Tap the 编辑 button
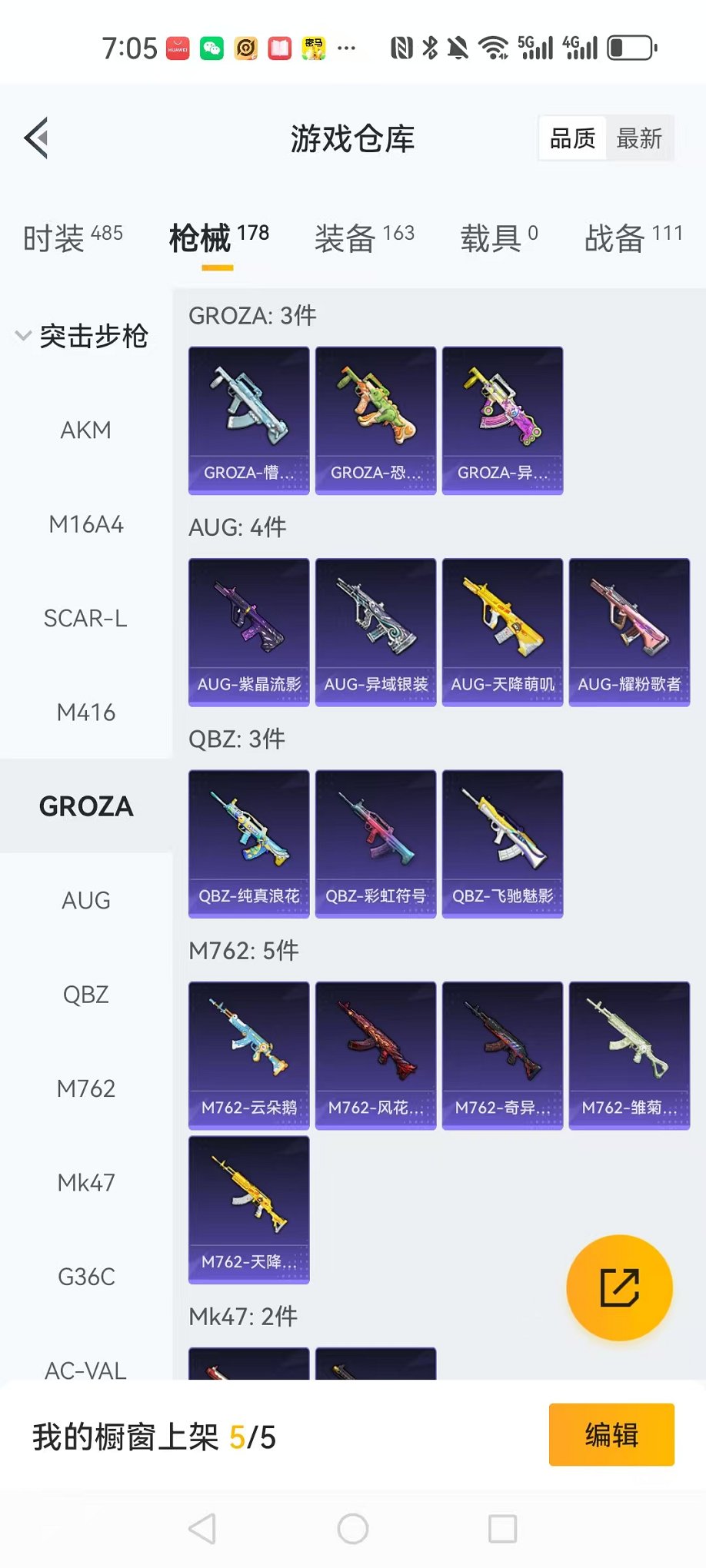The height and width of the screenshot is (1568, 706). [x=611, y=1435]
